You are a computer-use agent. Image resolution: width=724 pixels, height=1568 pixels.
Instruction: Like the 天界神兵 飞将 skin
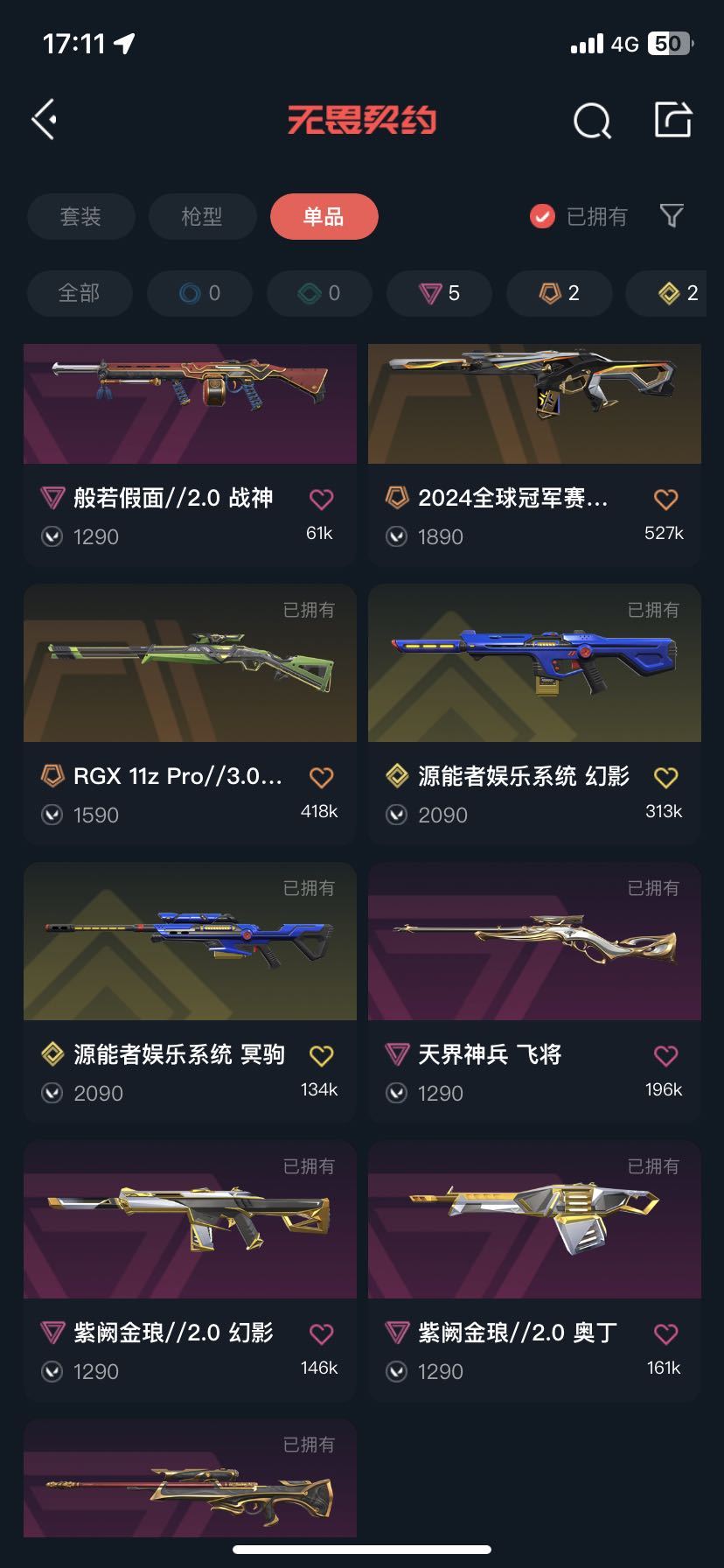666,1055
